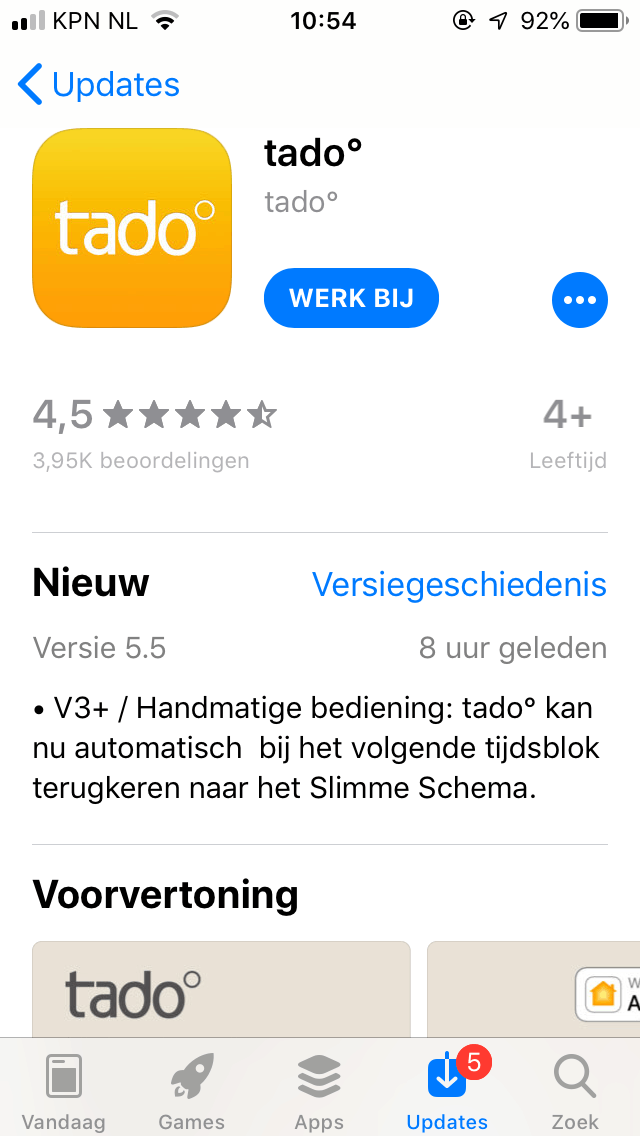Tap the WERK BIJ update button
The height and width of the screenshot is (1136, 640).
352,298
